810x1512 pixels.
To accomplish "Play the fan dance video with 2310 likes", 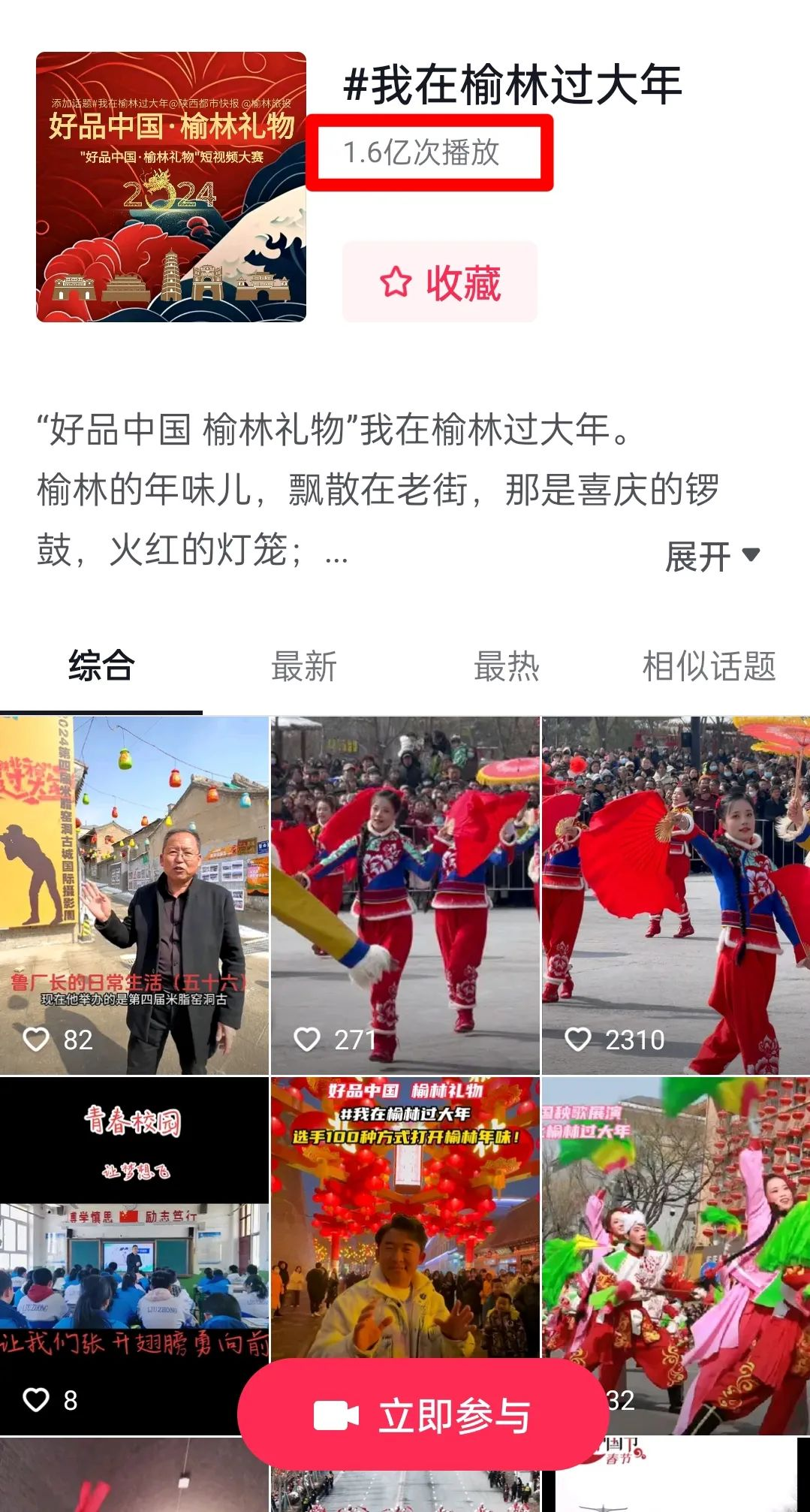I will (676, 894).
